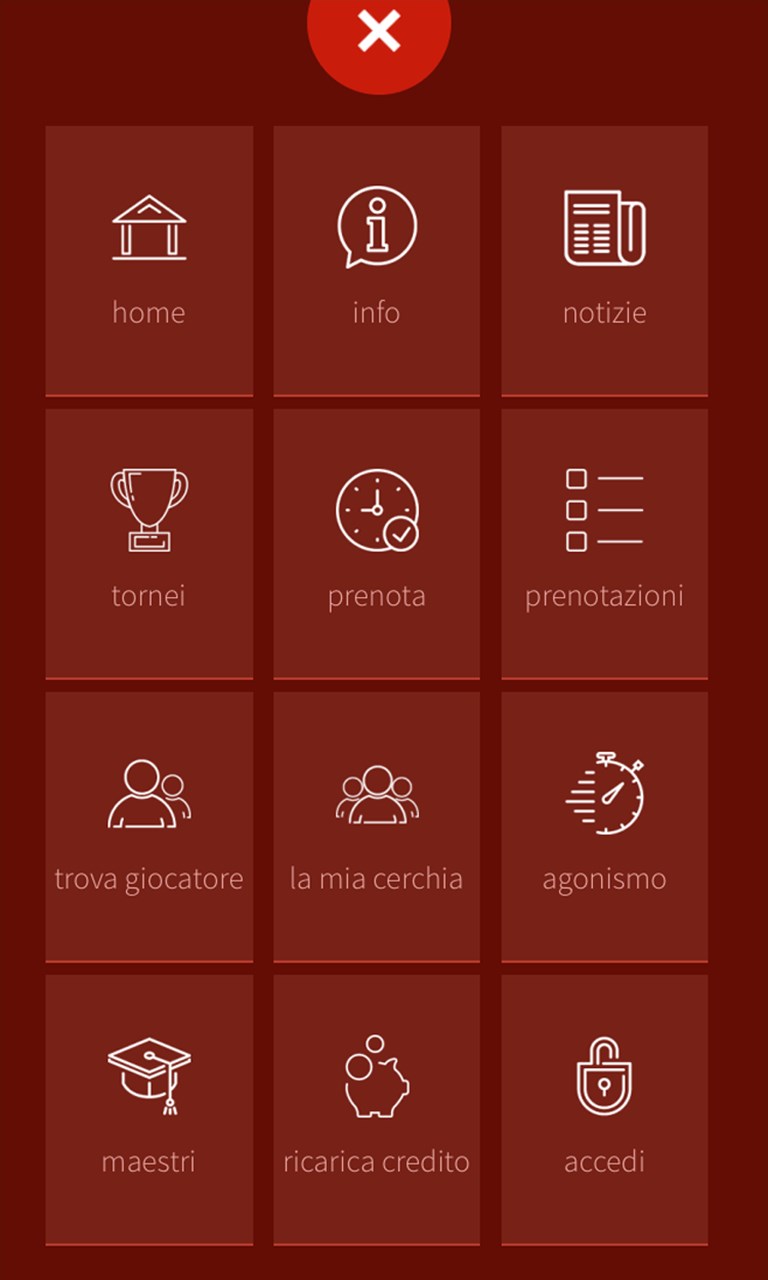Image resolution: width=768 pixels, height=1280 pixels.
Task: Open the tornei tile
Action: click(x=149, y=543)
